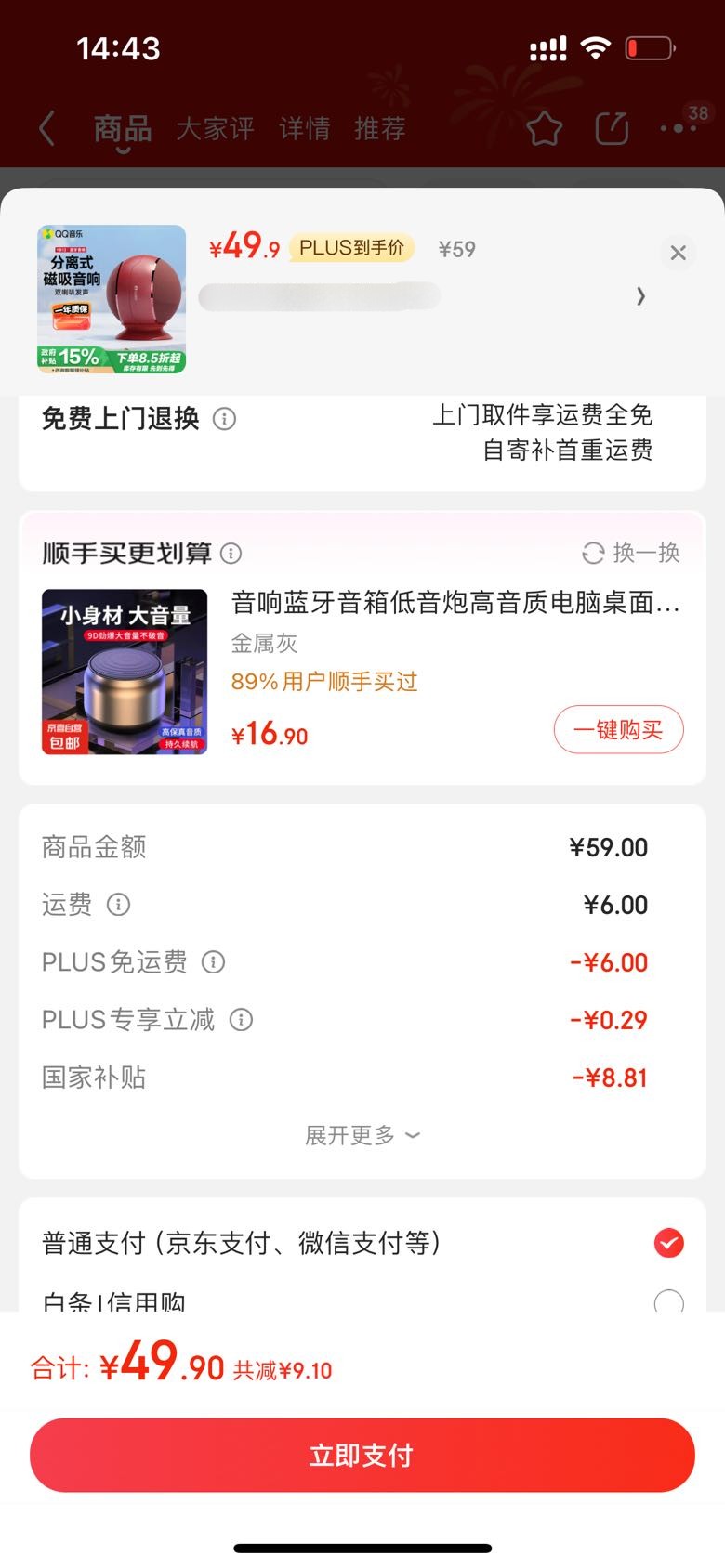Image resolution: width=725 pixels, height=1568 pixels.
Task: Open the info icon next to PLUS专享立减
Action: point(241,1020)
